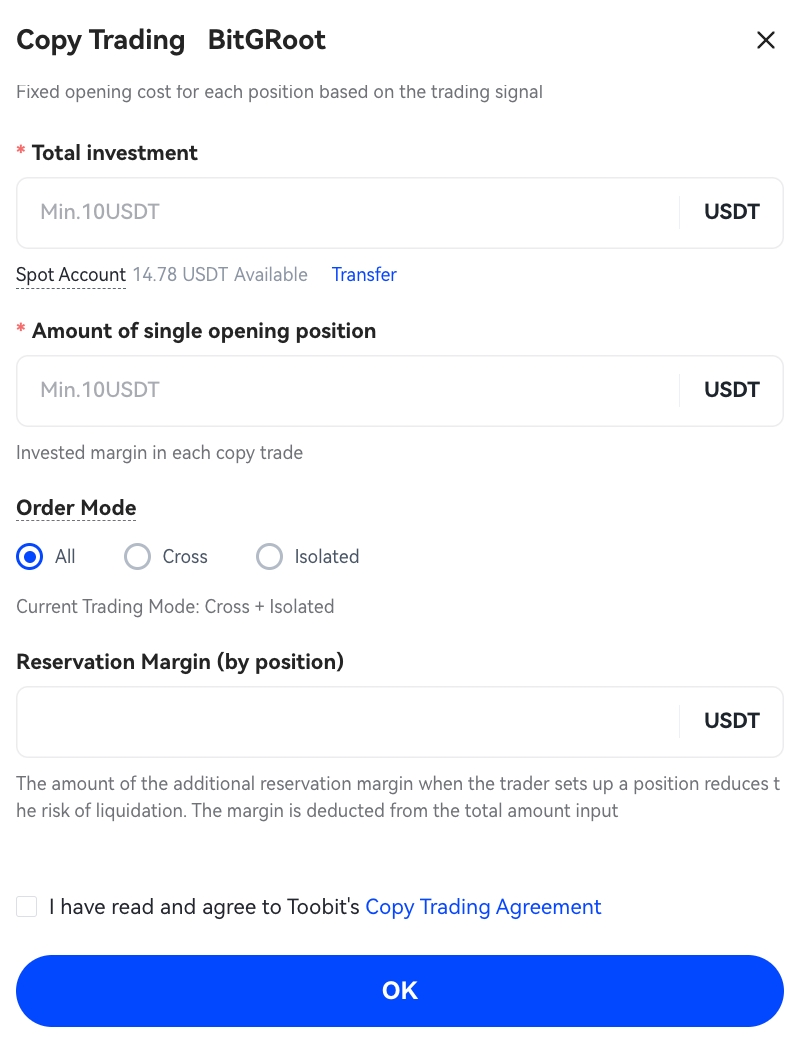806x1050 pixels.
Task: Click the Reservation Margin section heading
Action: pyautogui.click(x=180, y=661)
